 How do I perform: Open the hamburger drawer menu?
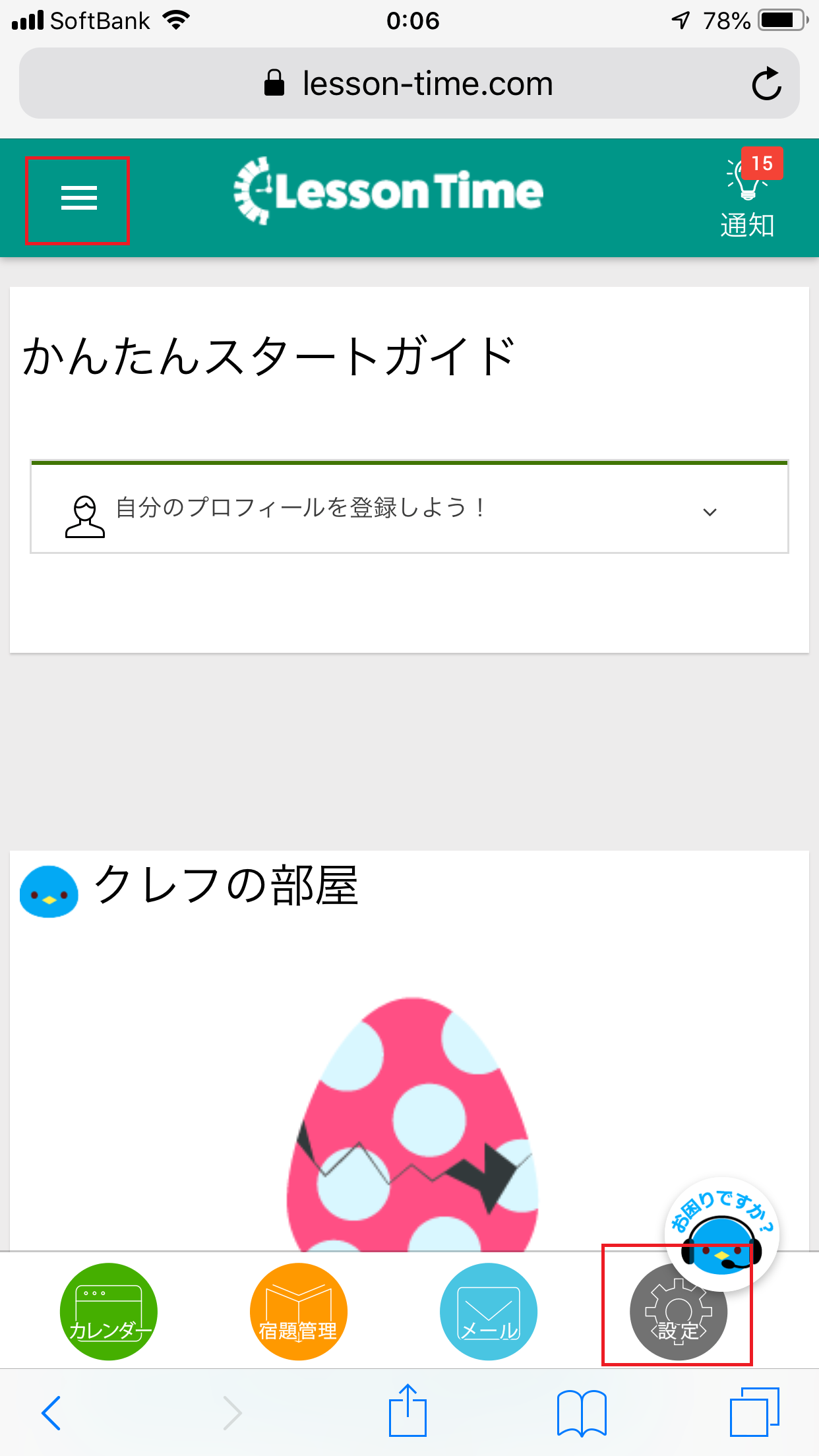coord(78,198)
